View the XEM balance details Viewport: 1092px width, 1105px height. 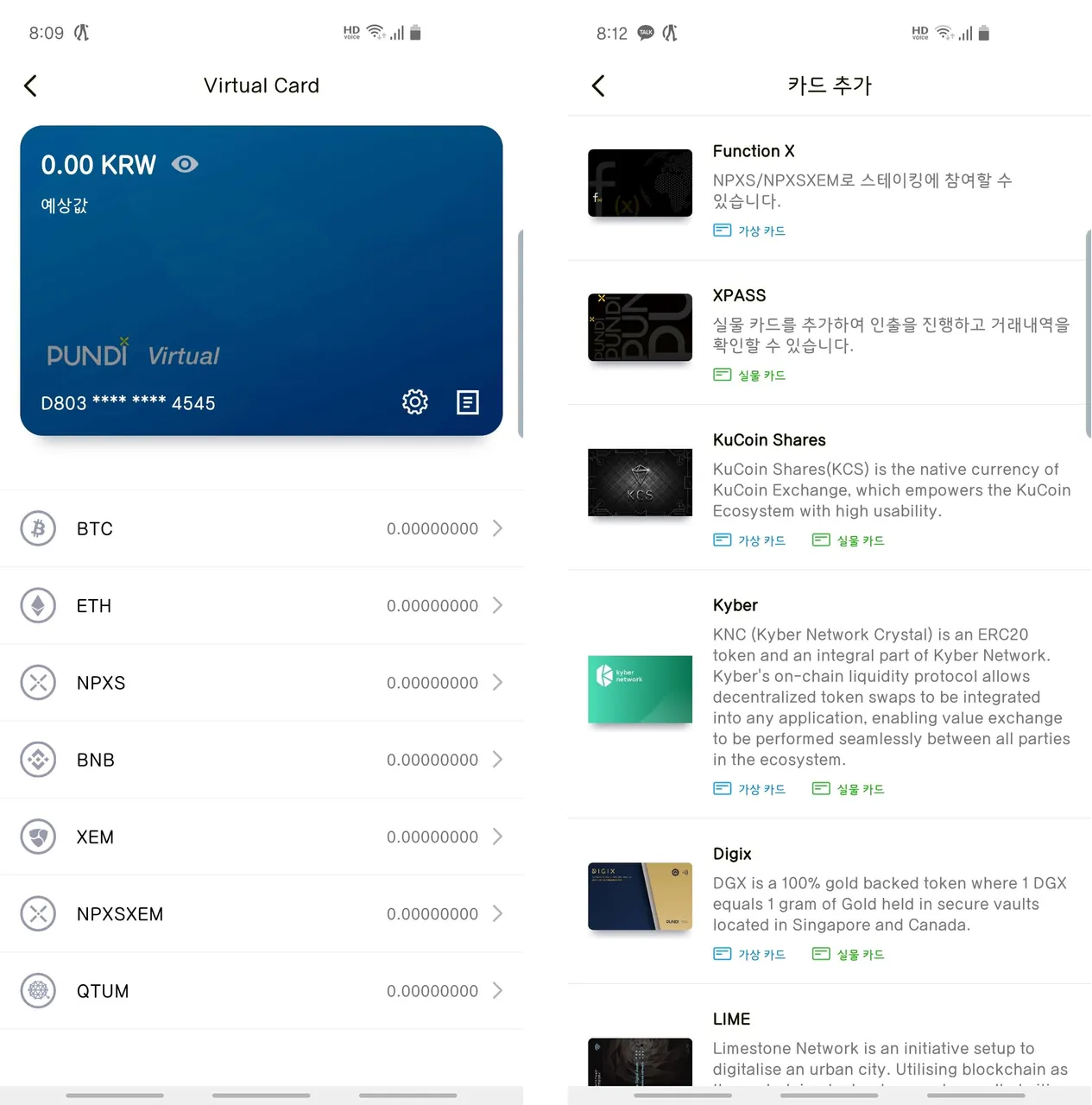262,837
